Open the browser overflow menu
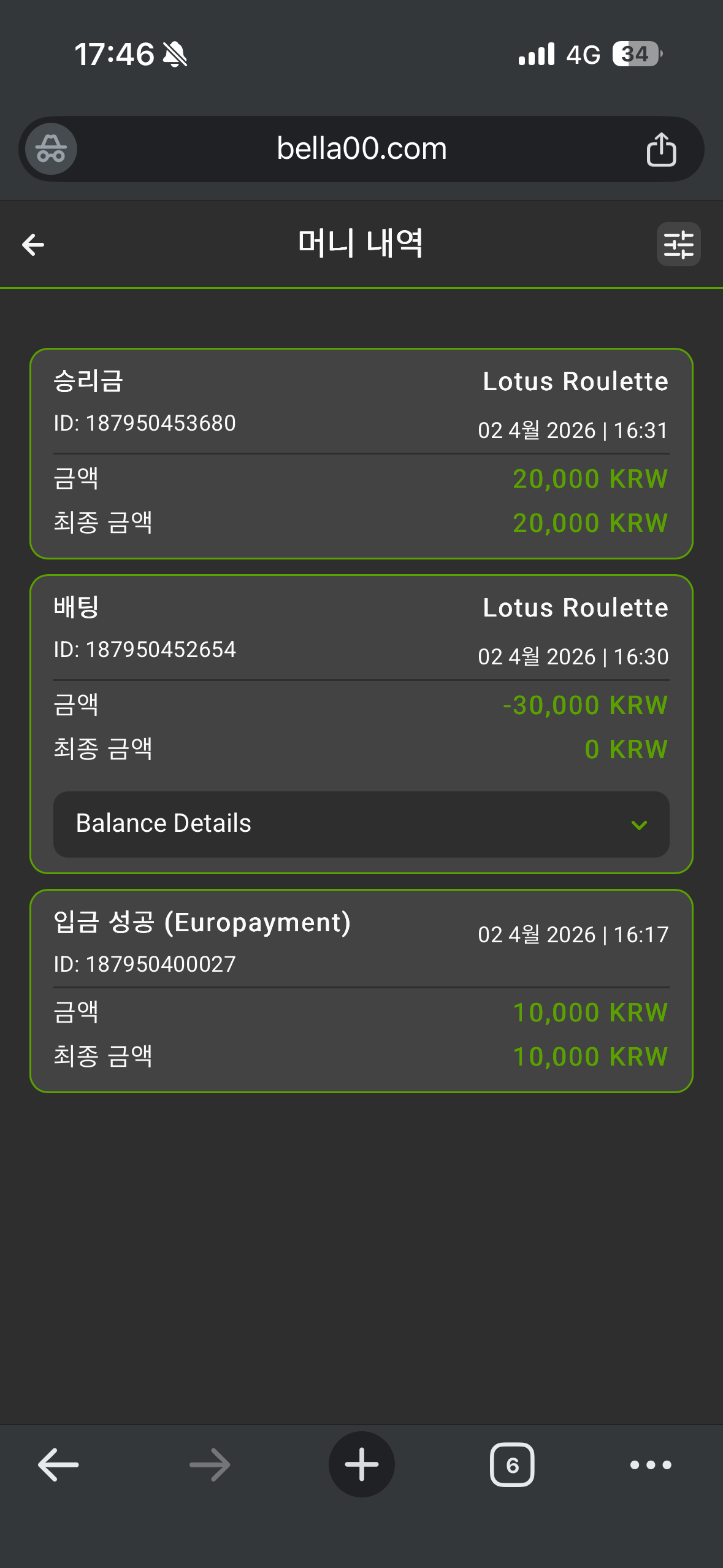This screenshot has width=723, height=1568. point(651,1464)
